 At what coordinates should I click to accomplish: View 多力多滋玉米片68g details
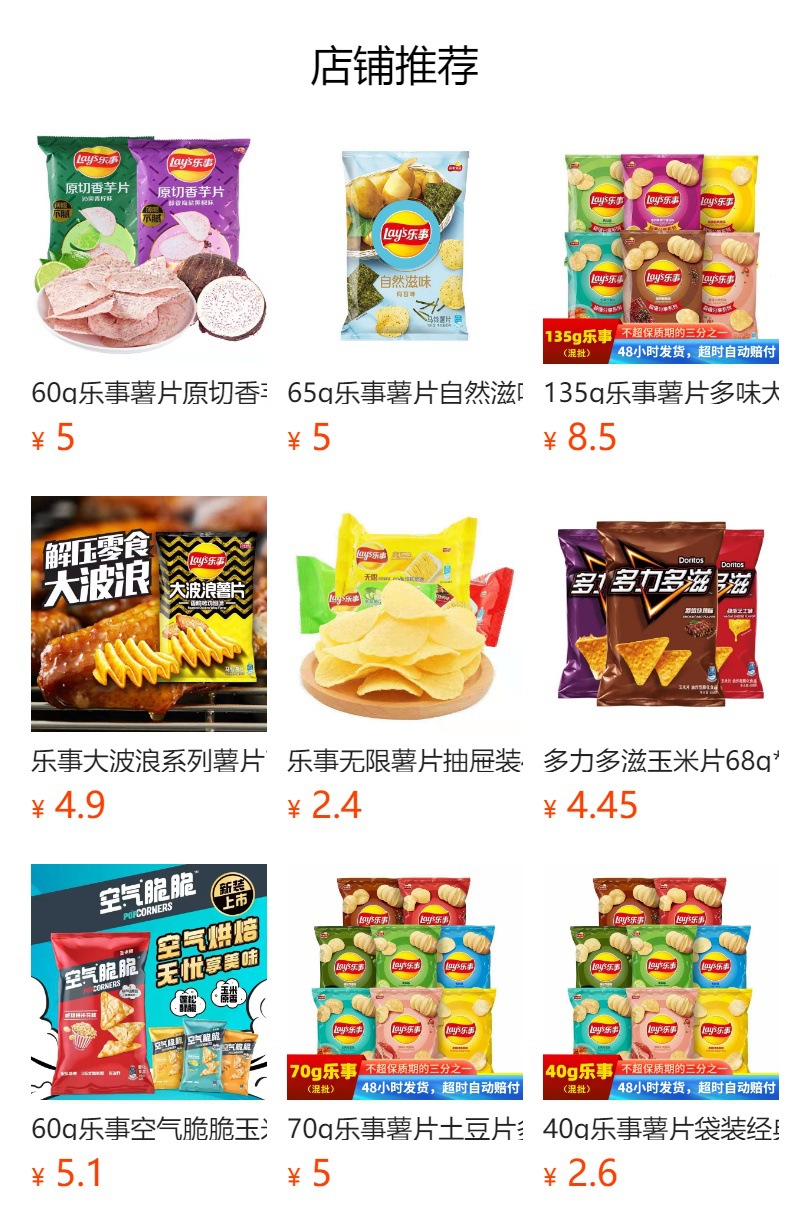tap(661, 614)
